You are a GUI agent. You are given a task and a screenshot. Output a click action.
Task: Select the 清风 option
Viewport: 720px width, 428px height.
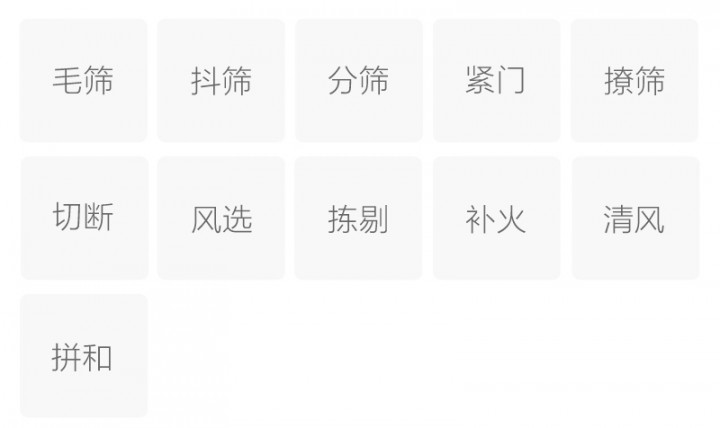[634, 218]
